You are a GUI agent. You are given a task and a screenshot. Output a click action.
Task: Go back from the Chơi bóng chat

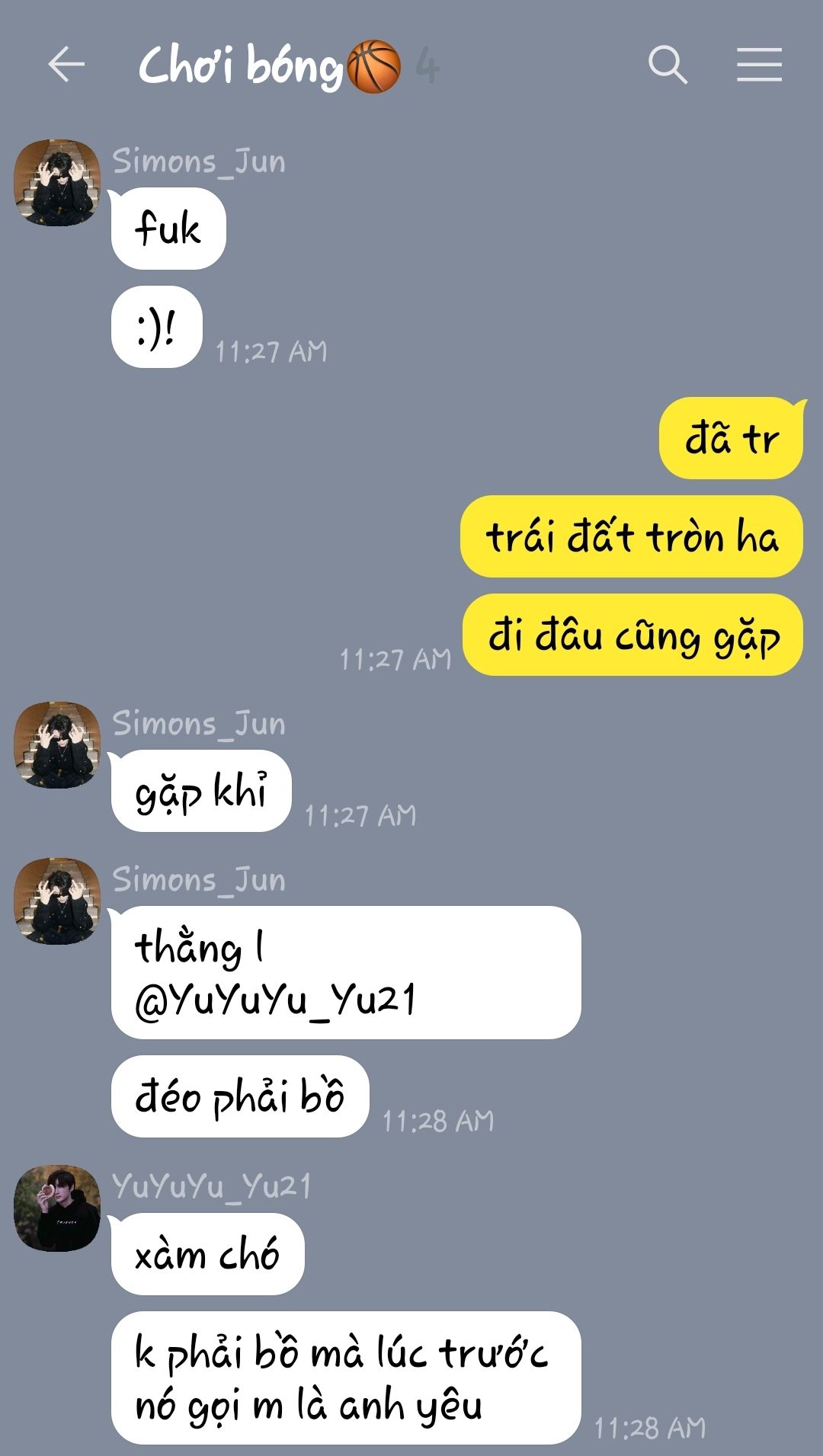click(66, 64)
